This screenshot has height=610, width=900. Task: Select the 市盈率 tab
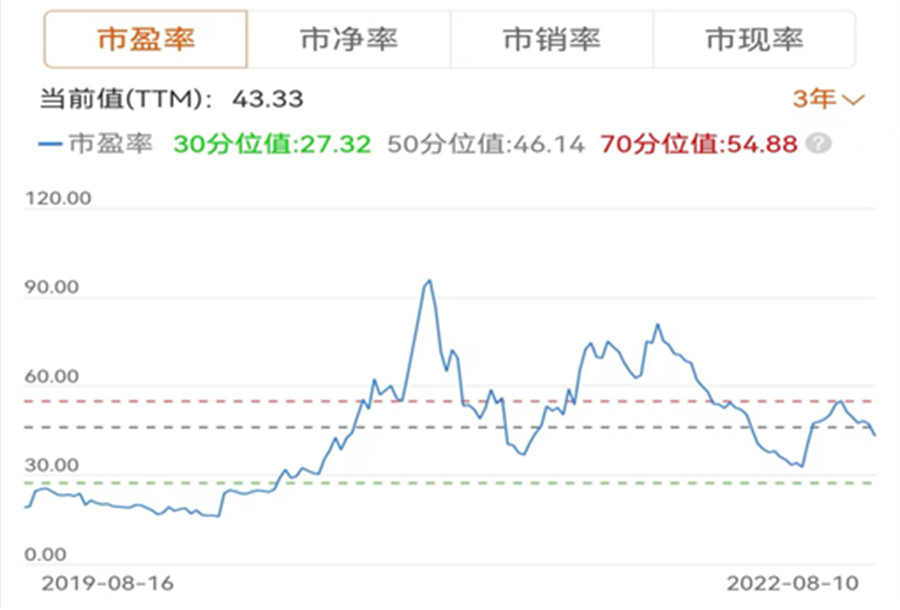146,40
